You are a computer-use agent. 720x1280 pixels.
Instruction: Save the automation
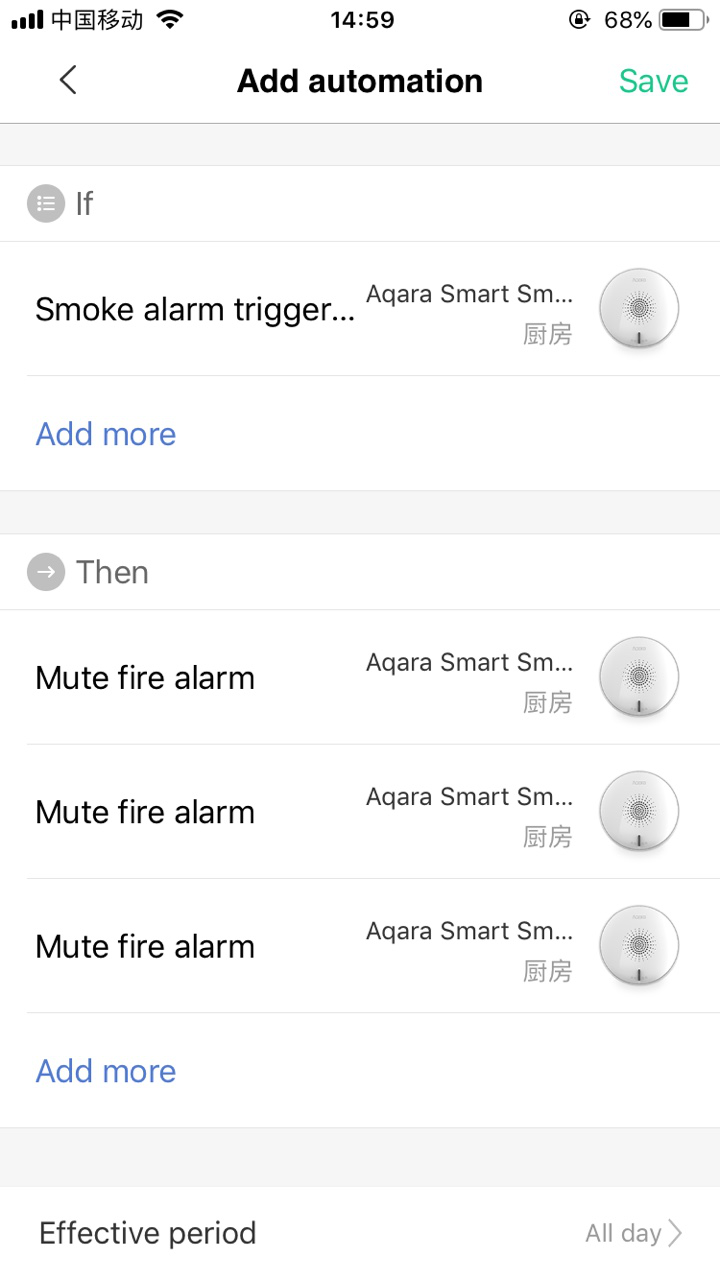point(653,81)
